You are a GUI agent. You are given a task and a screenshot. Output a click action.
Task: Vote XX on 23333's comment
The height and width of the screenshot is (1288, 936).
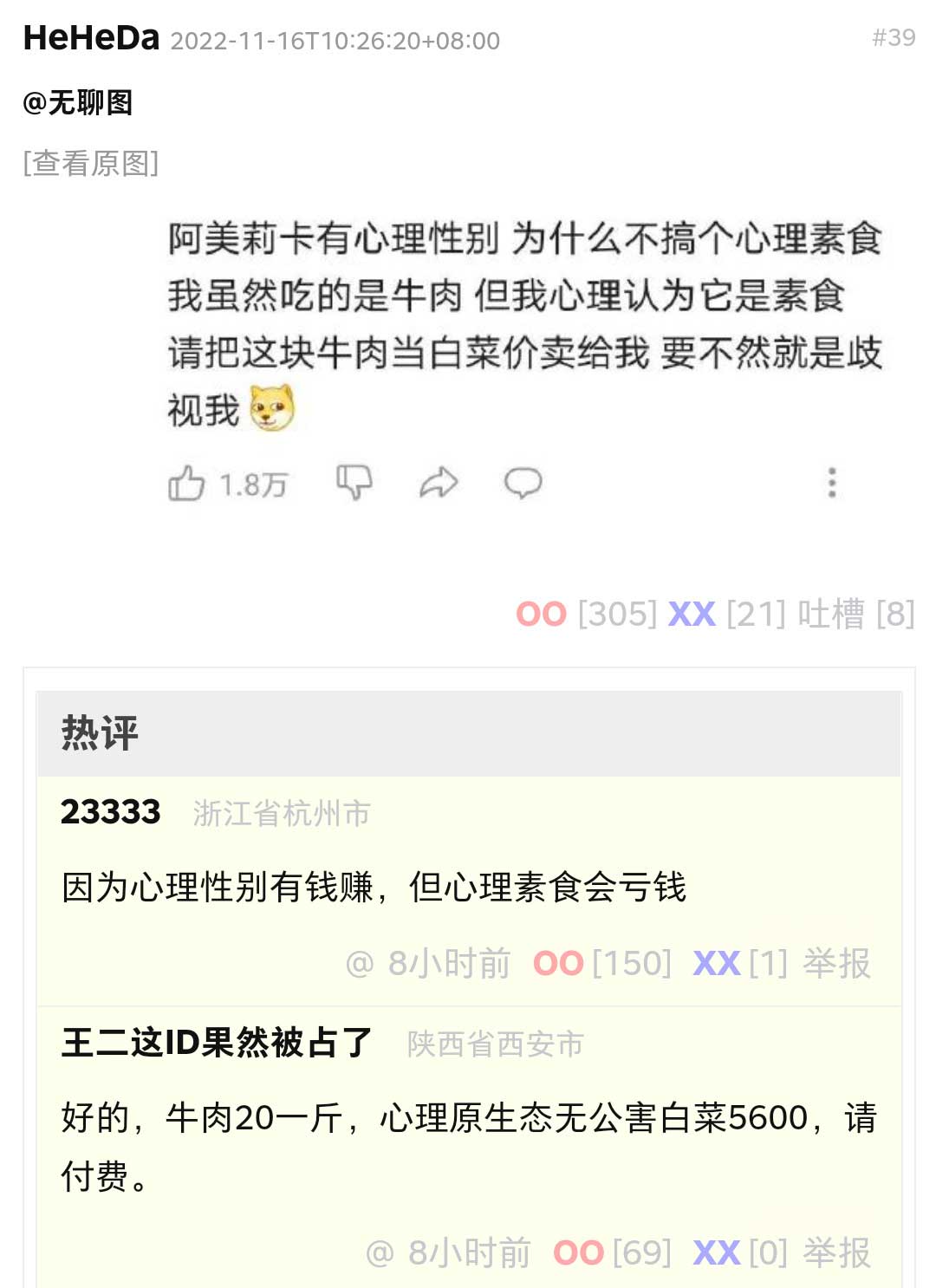(x=716, y=963)
